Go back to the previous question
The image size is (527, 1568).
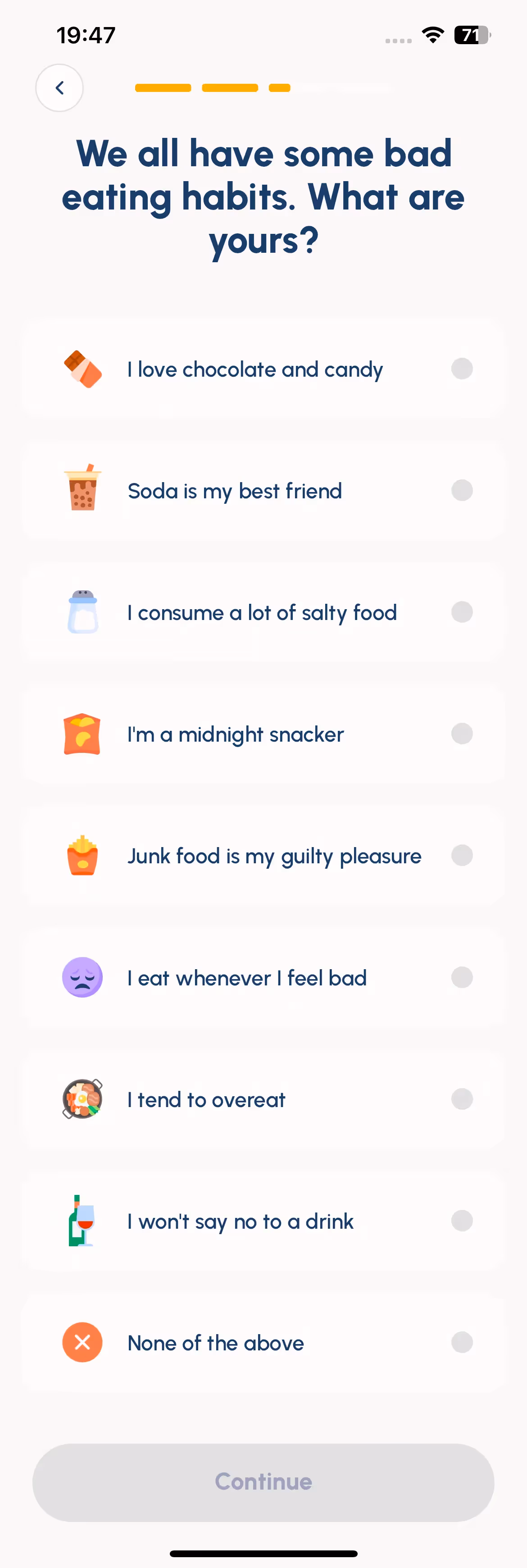[x=59, y=88]
